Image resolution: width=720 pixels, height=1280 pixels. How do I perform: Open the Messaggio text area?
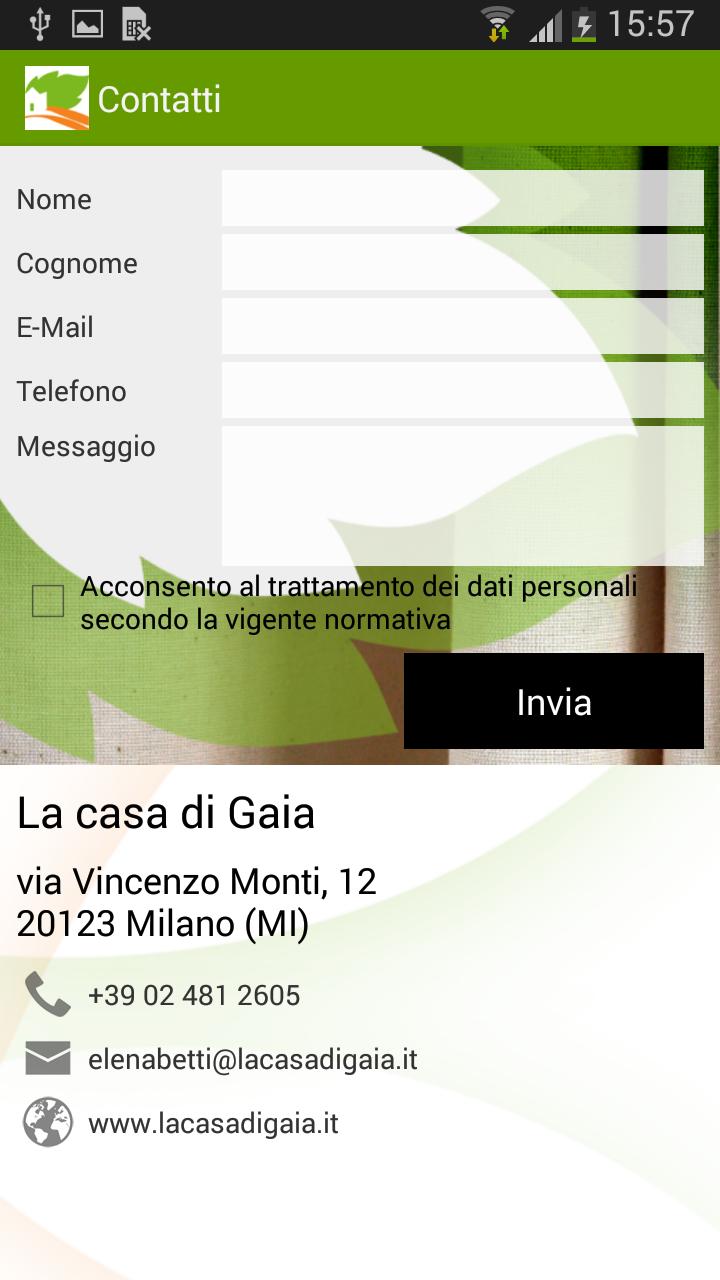tap(462, 495)
